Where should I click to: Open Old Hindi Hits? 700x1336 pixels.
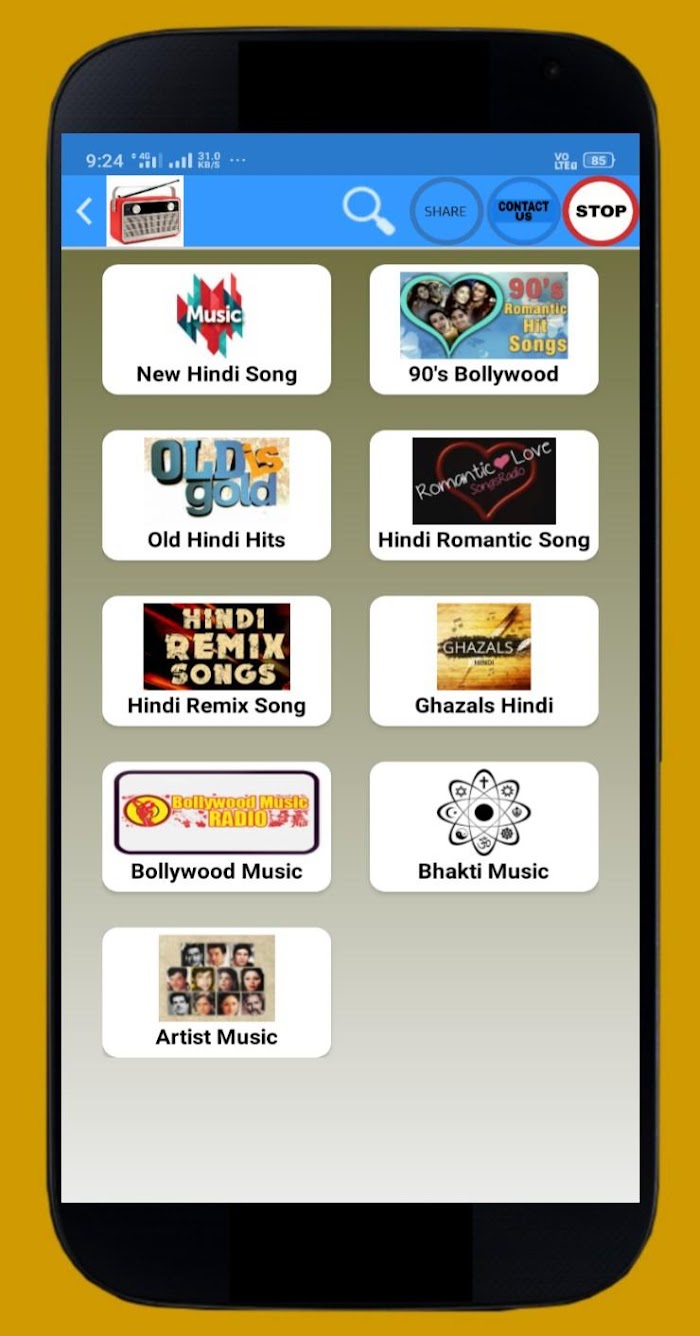216,495
